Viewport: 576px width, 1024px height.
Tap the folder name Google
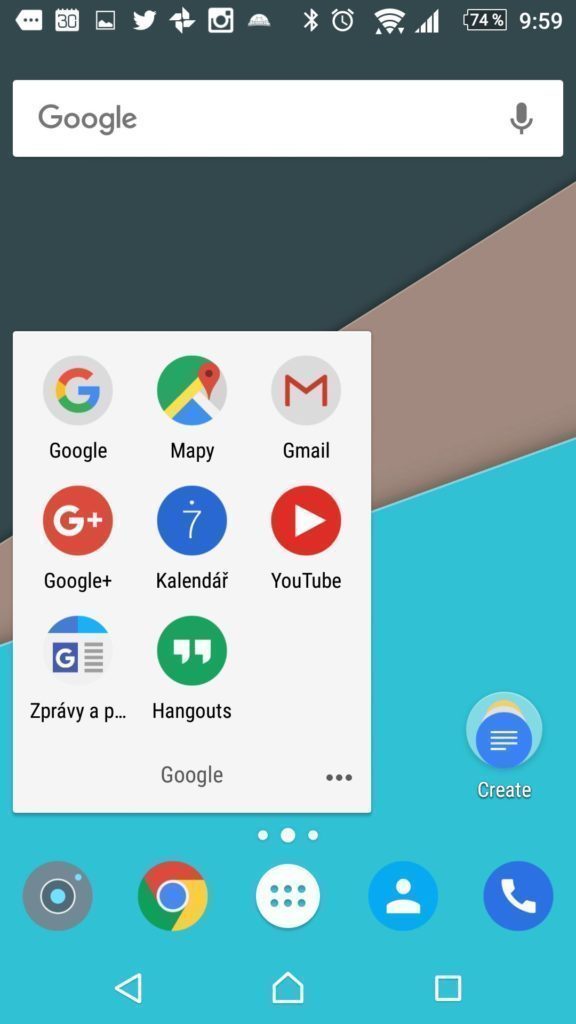(192, 775)
